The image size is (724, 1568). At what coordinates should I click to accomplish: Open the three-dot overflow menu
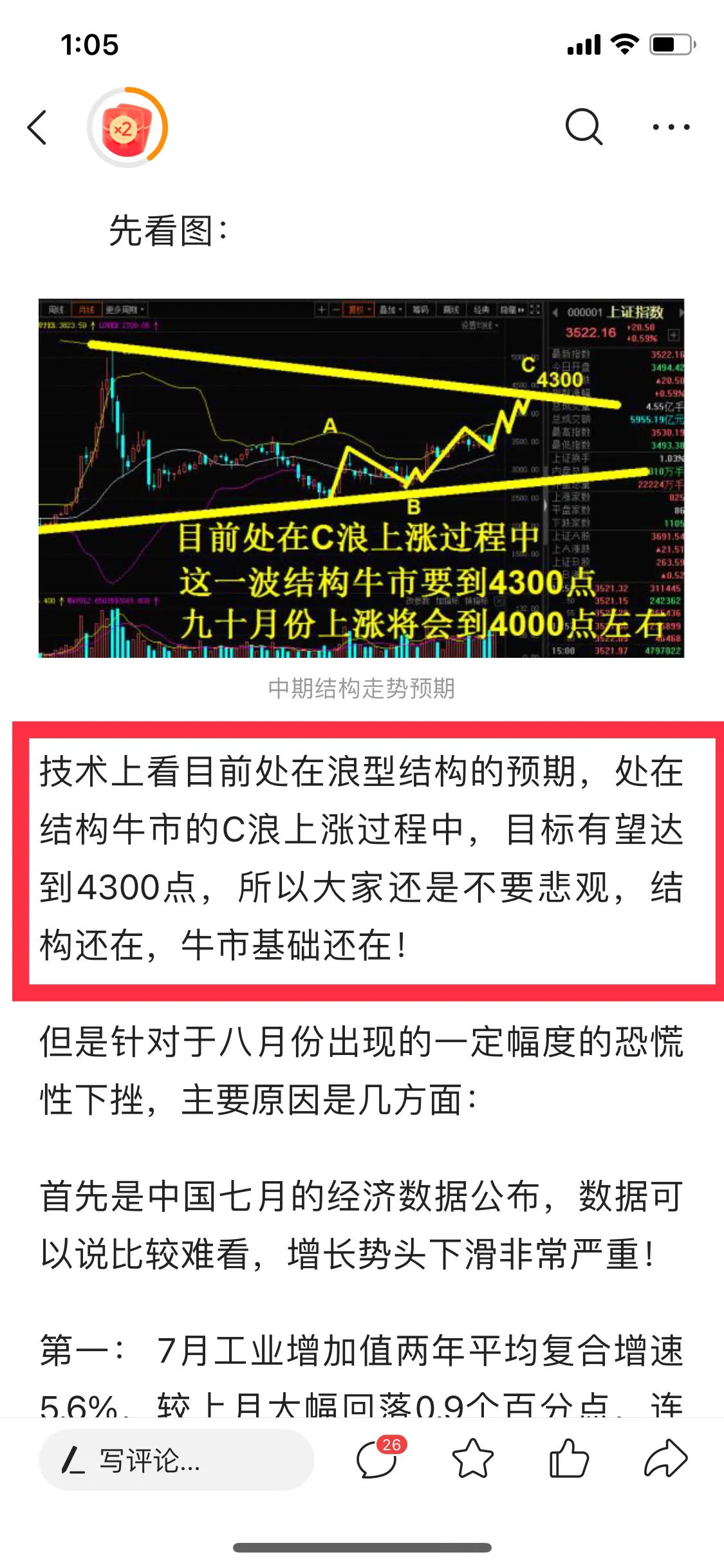[x=671, y=127]
